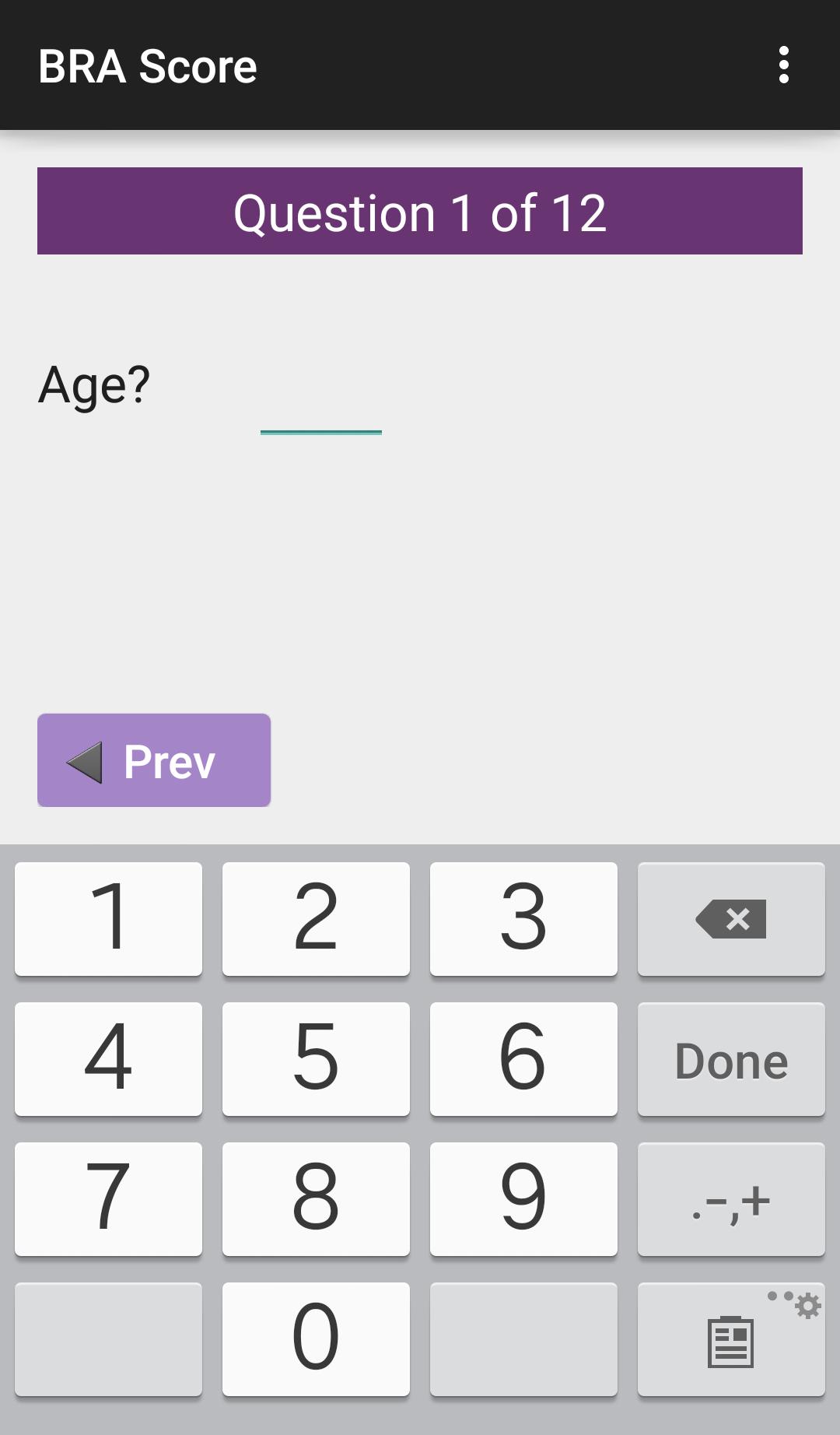Enter digit 6 on the keypad
This screenshot has width=840, height=1435.
[x=523, y=1059]
